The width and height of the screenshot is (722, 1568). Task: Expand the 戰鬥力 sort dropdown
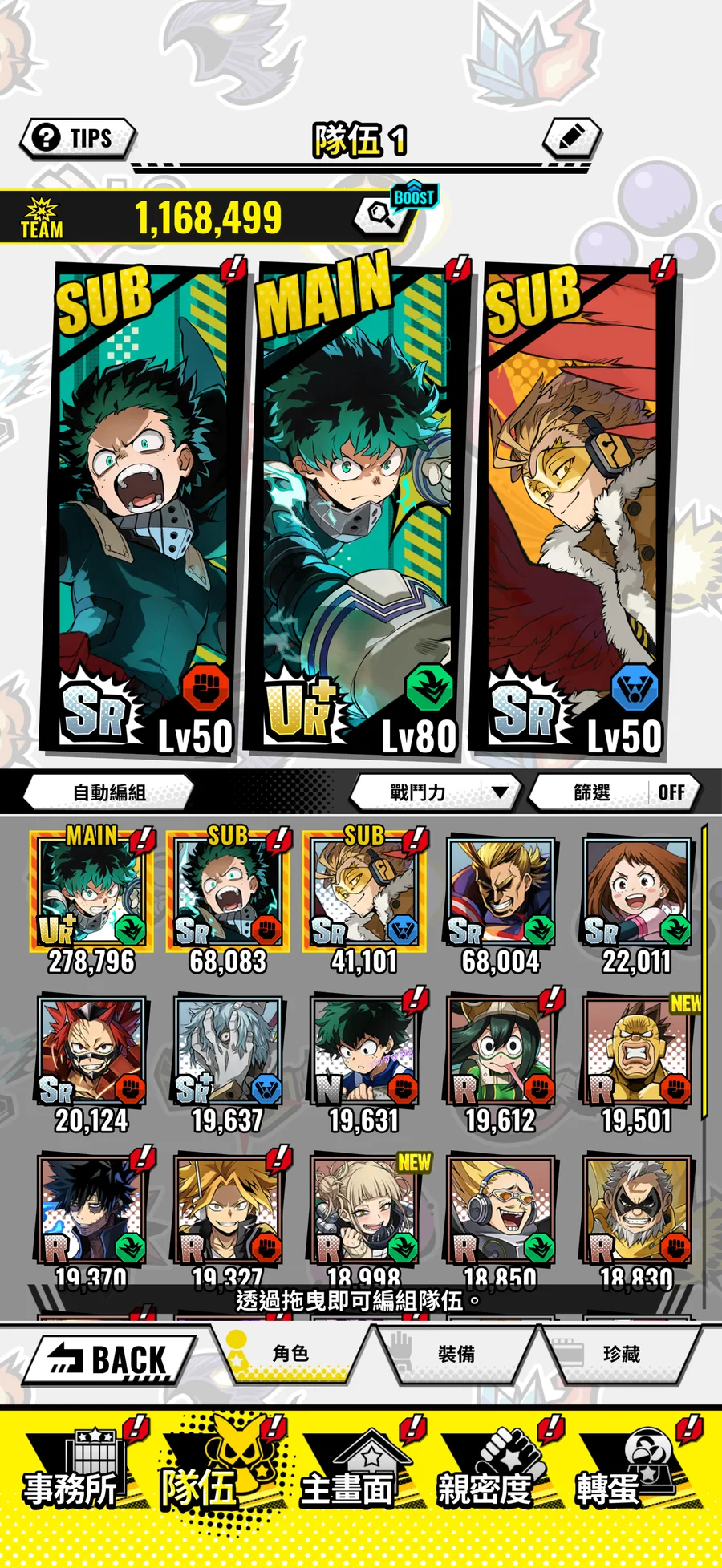436,792
